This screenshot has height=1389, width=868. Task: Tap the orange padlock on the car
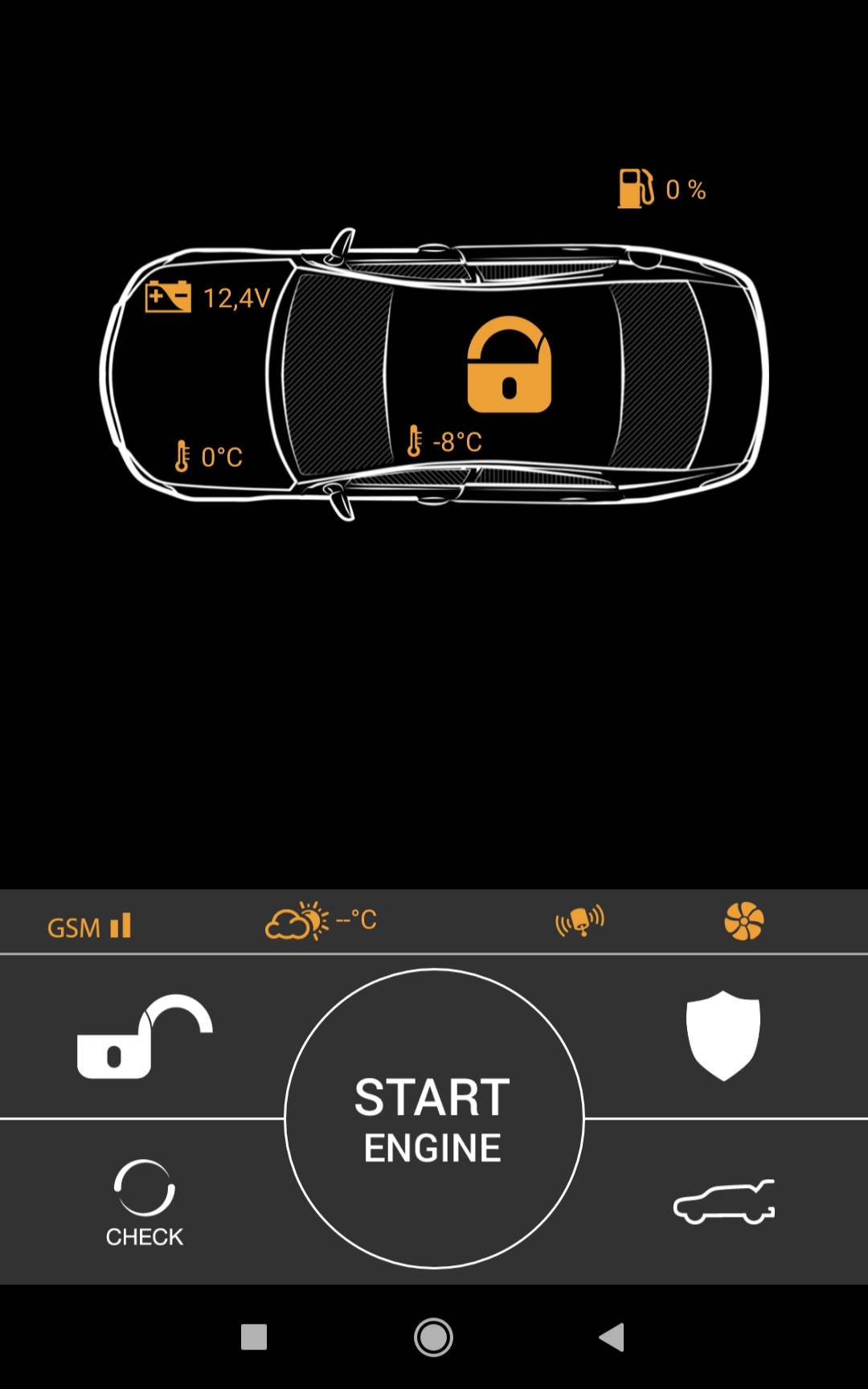coord(509,365)
